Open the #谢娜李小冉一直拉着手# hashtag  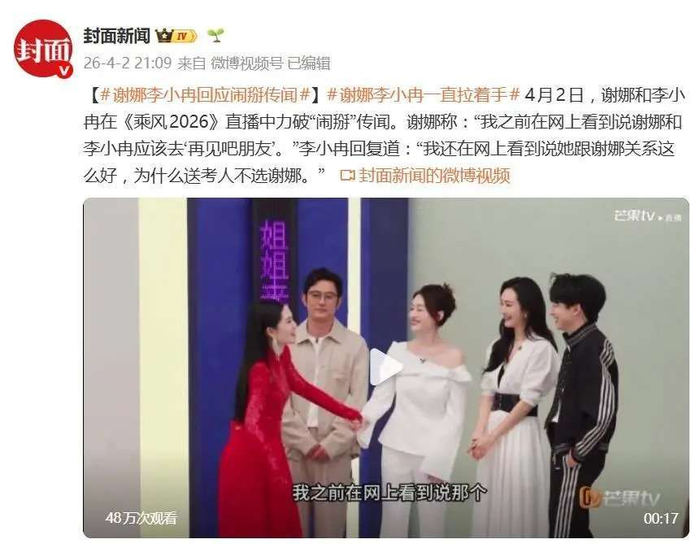424,95
